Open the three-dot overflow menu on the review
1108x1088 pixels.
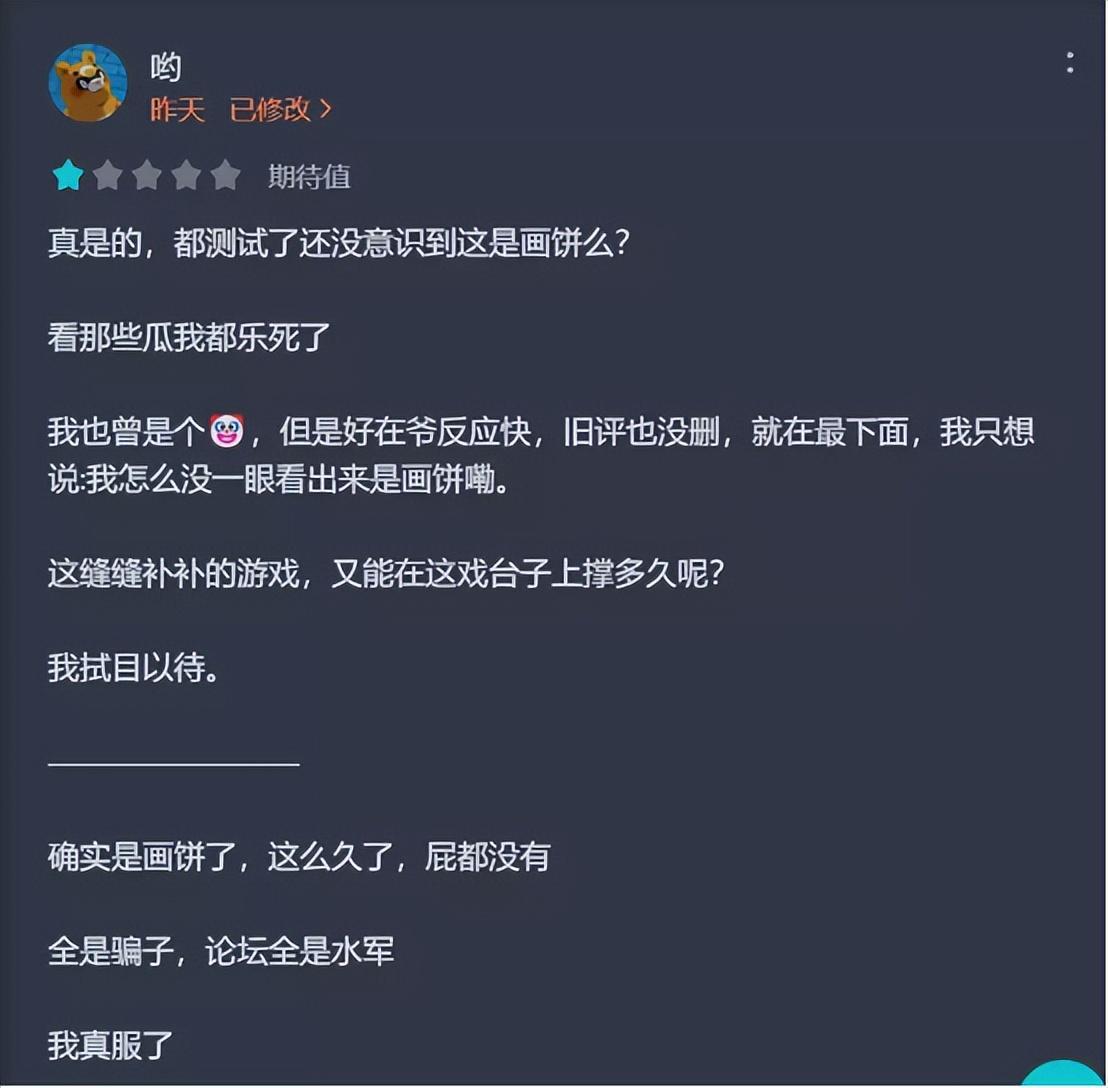[x=1069, y=63]
